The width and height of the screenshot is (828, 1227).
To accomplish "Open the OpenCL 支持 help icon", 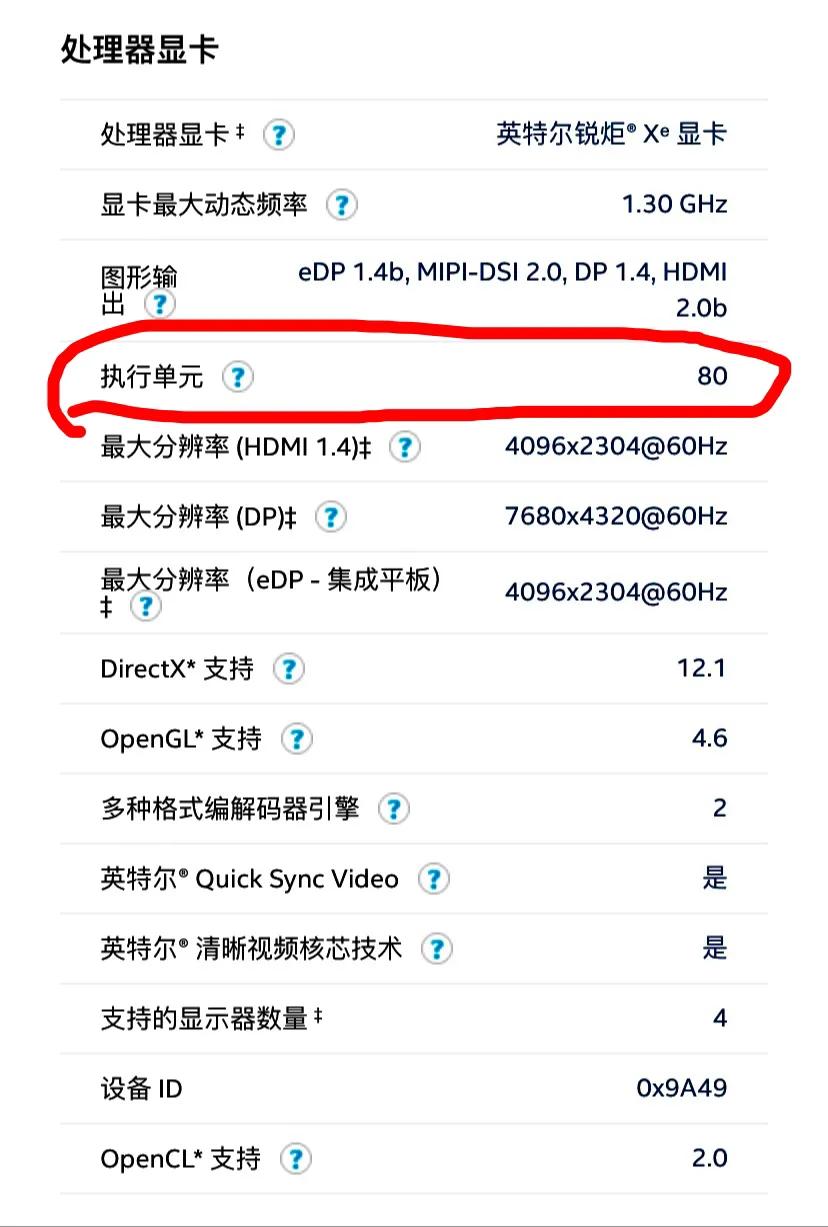I will [x=295, y=1159].
